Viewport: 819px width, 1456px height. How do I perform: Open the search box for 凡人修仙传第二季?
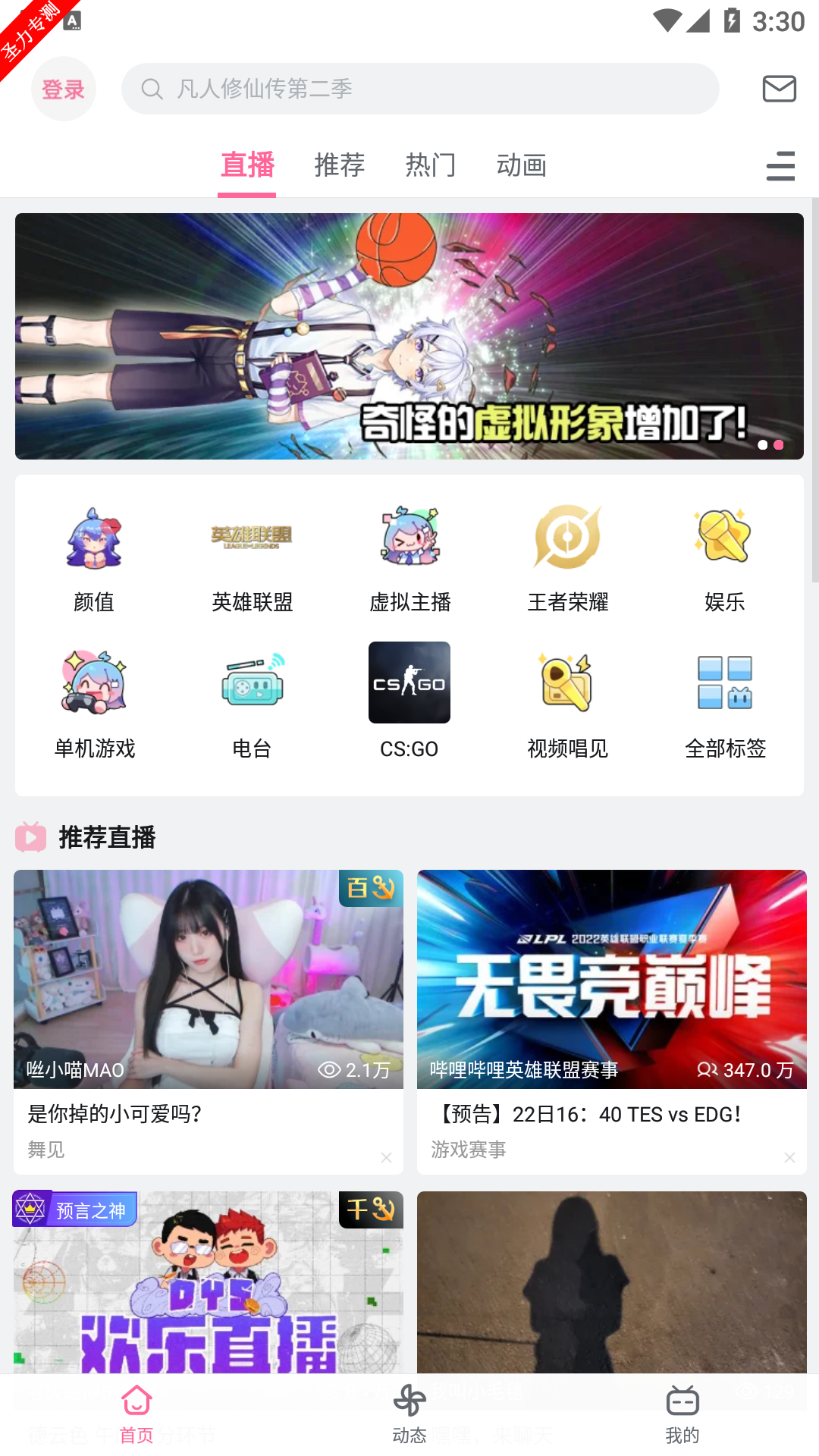(x=419, y=89)
